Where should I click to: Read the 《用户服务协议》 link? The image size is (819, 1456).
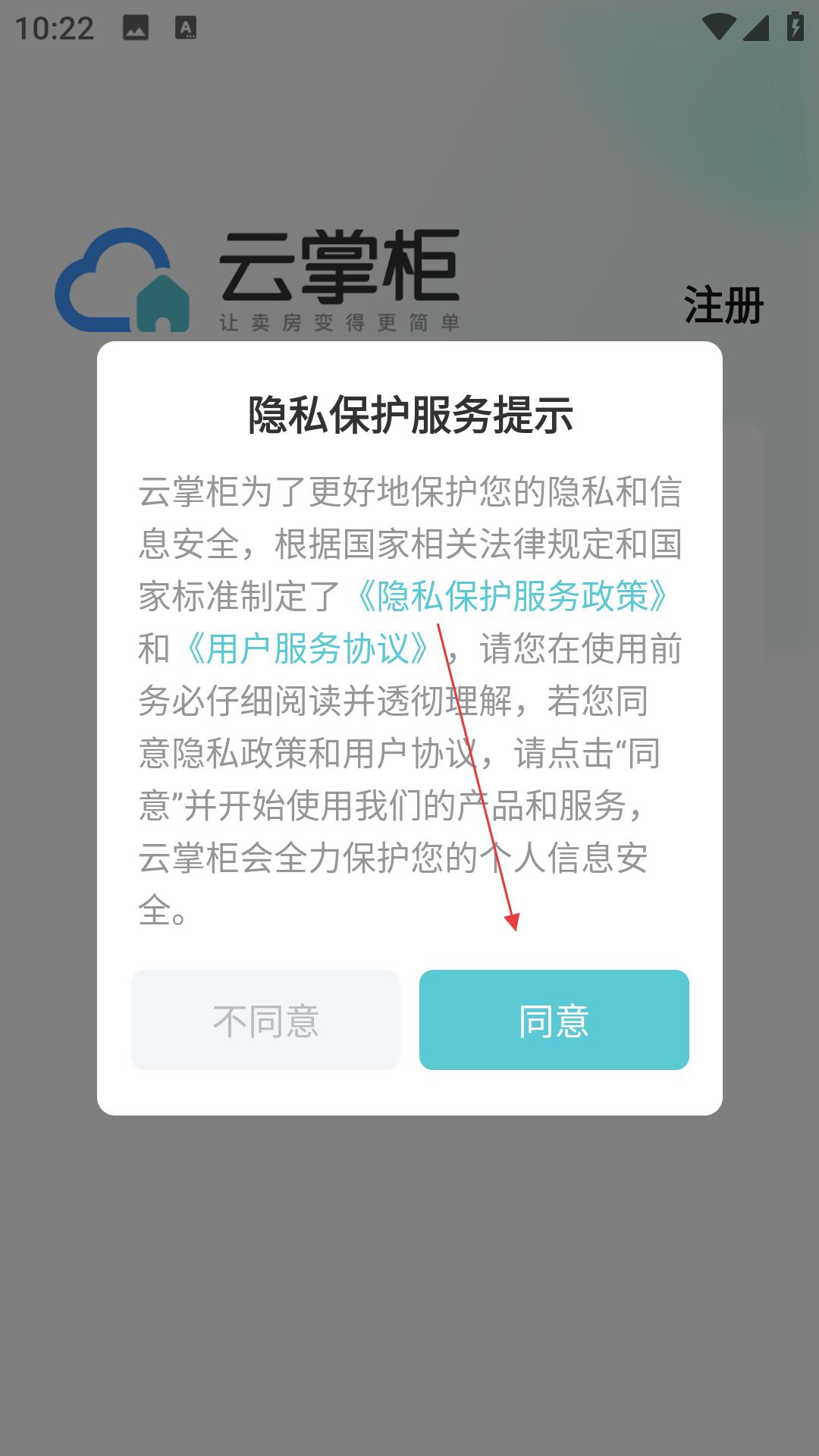coord(308,649)
